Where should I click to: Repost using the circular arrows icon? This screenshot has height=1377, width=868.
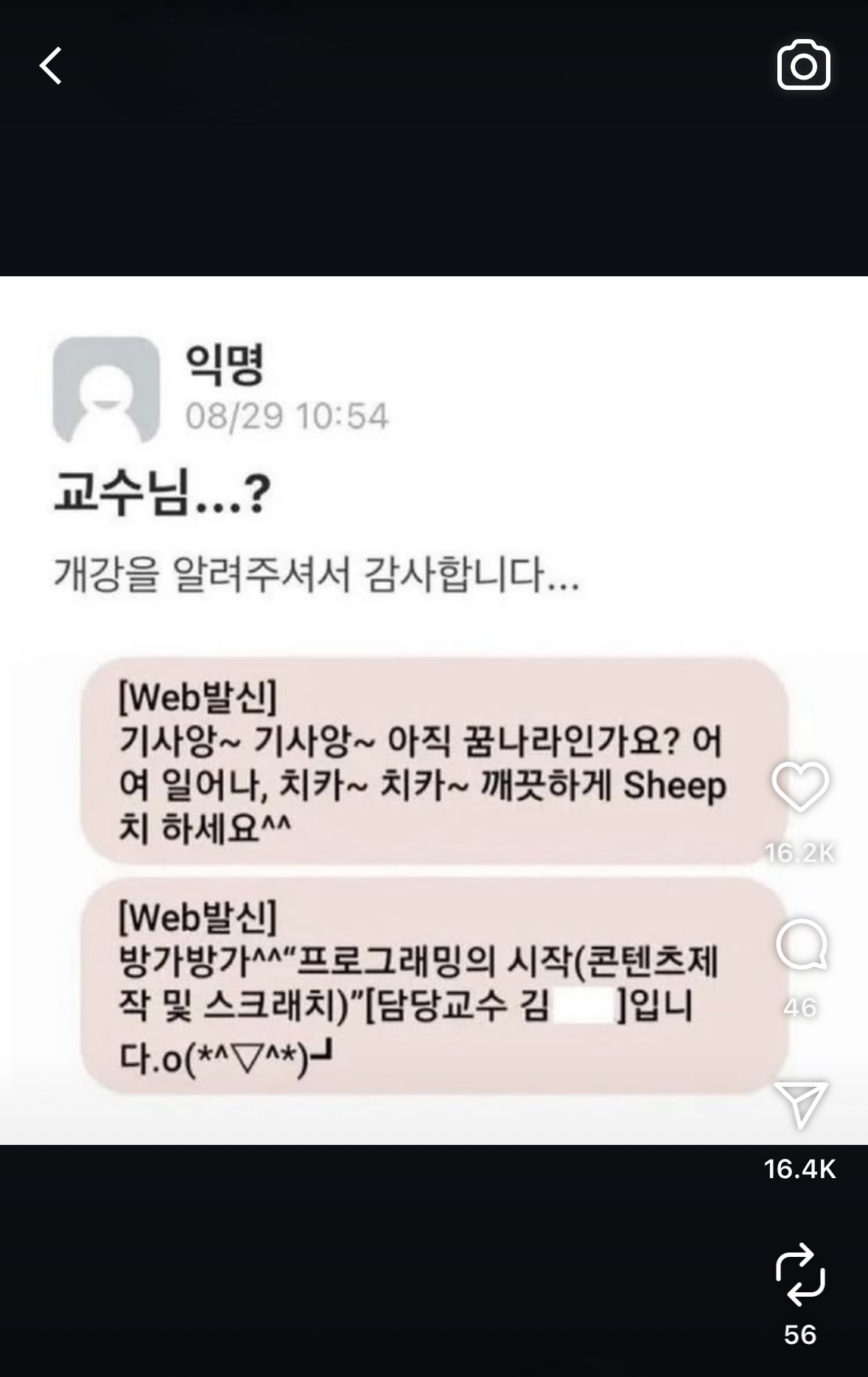pos(800,1274)
